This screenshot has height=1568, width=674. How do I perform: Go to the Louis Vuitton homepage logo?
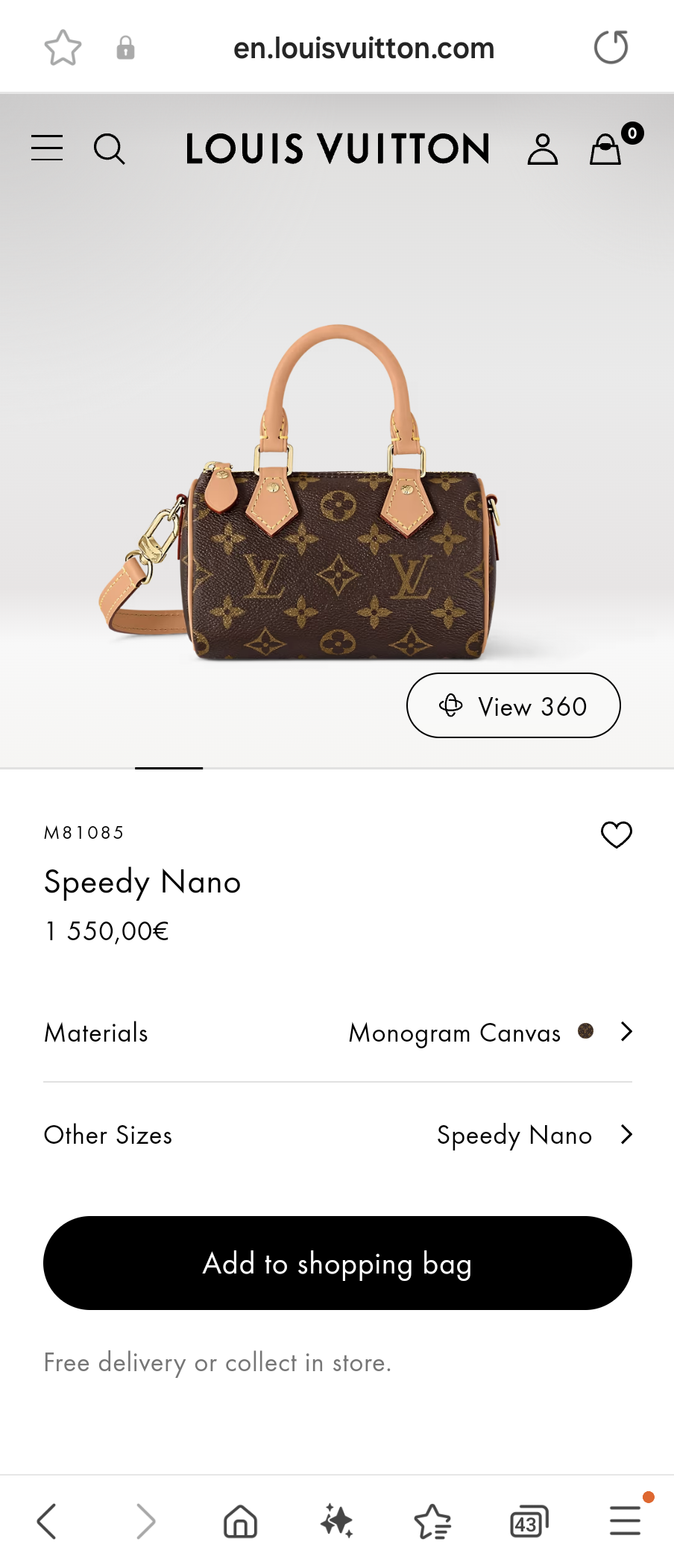click(x=337, y=148)
